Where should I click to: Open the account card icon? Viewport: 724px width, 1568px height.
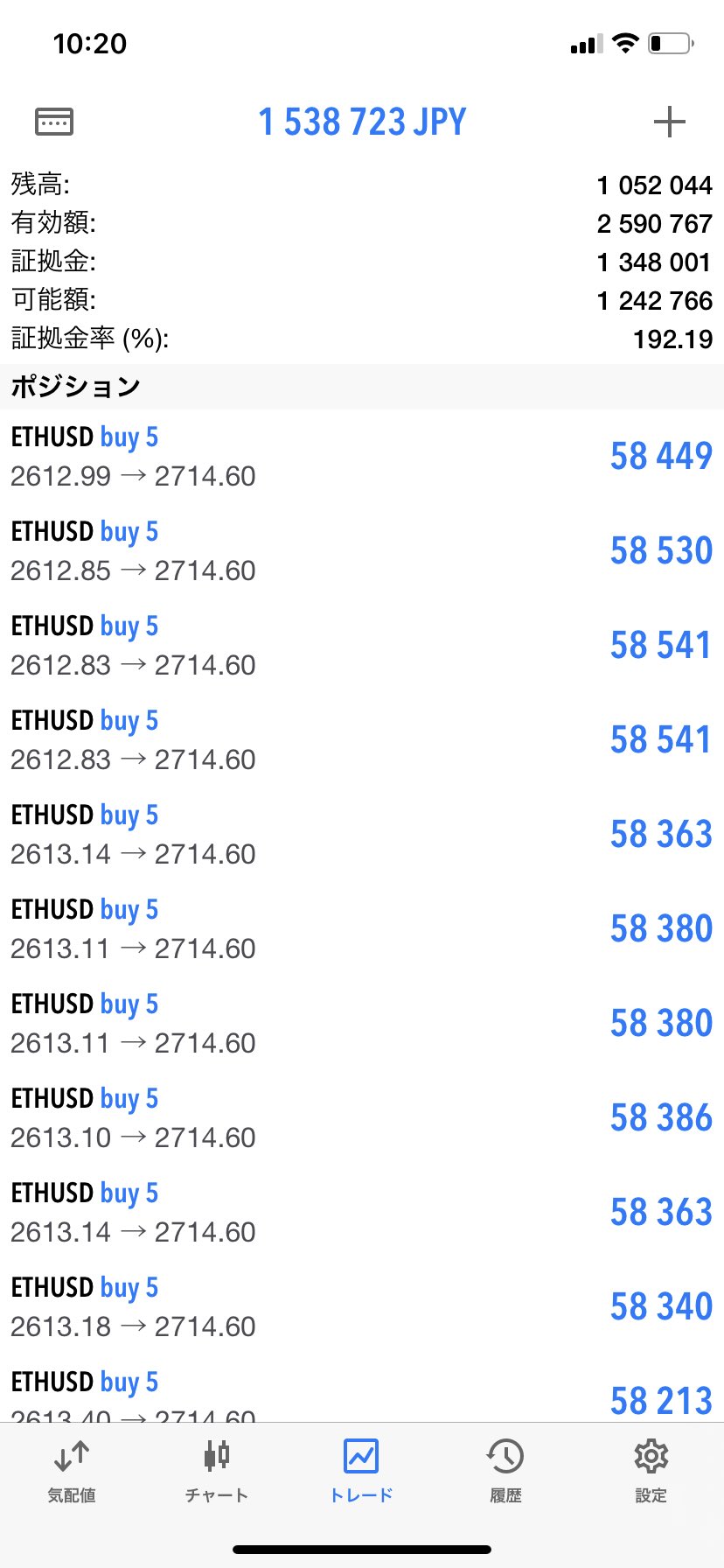54,122
